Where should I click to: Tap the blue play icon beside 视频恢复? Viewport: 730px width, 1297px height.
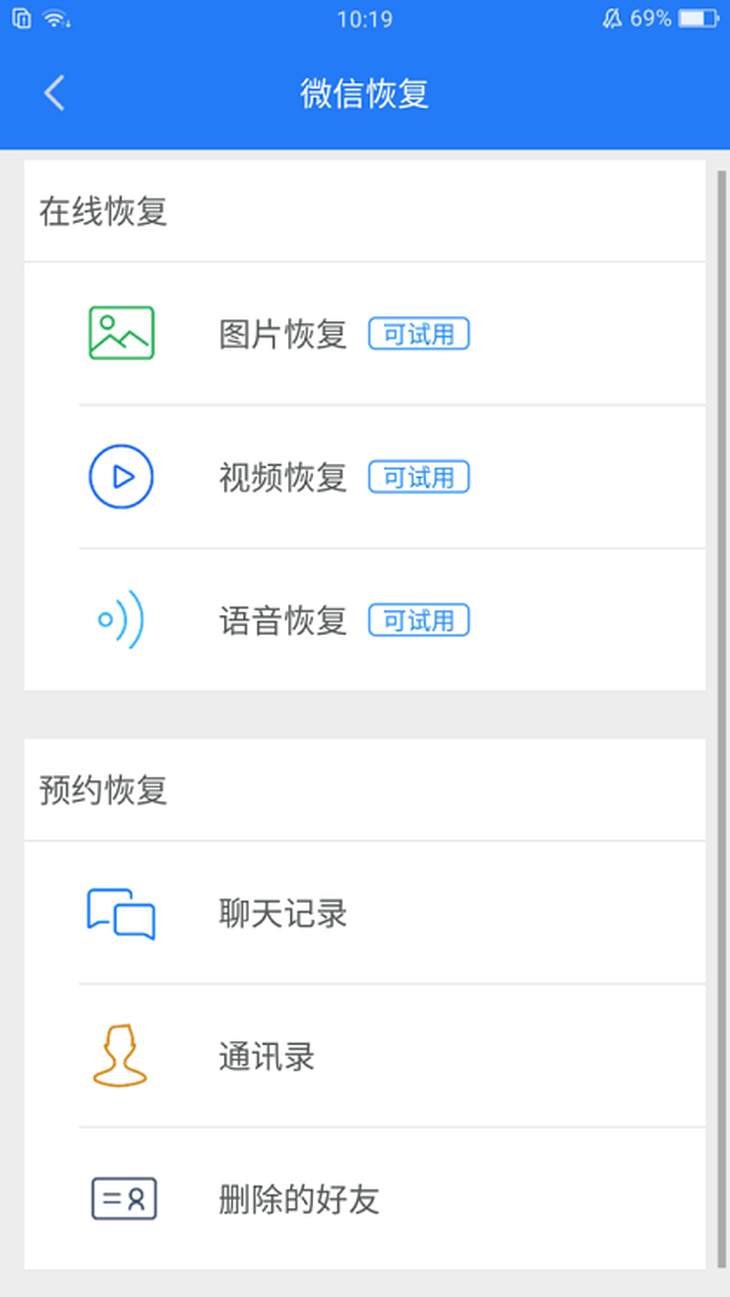coord(120,477)
